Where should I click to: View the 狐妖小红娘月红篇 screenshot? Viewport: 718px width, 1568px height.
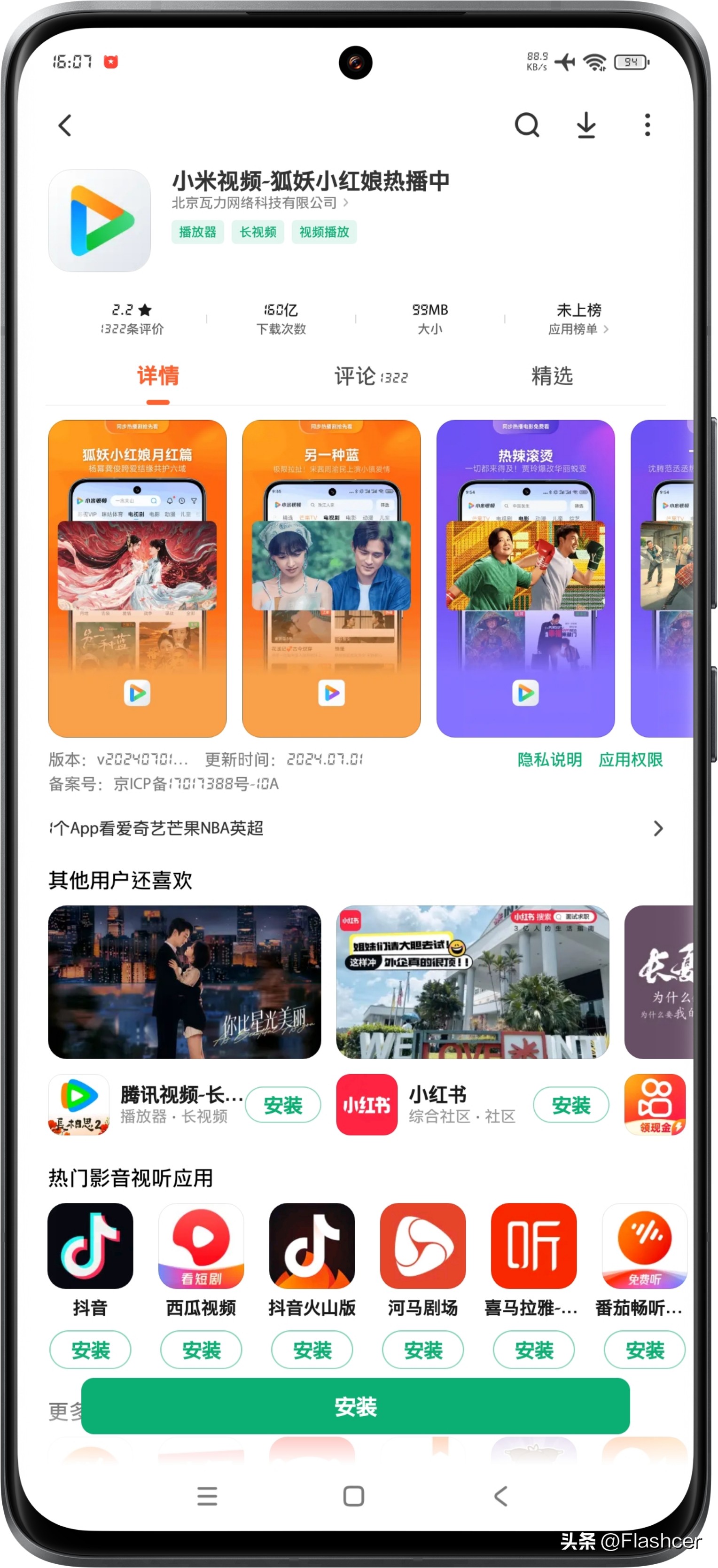pyautogui.click(x=138, y=577)
